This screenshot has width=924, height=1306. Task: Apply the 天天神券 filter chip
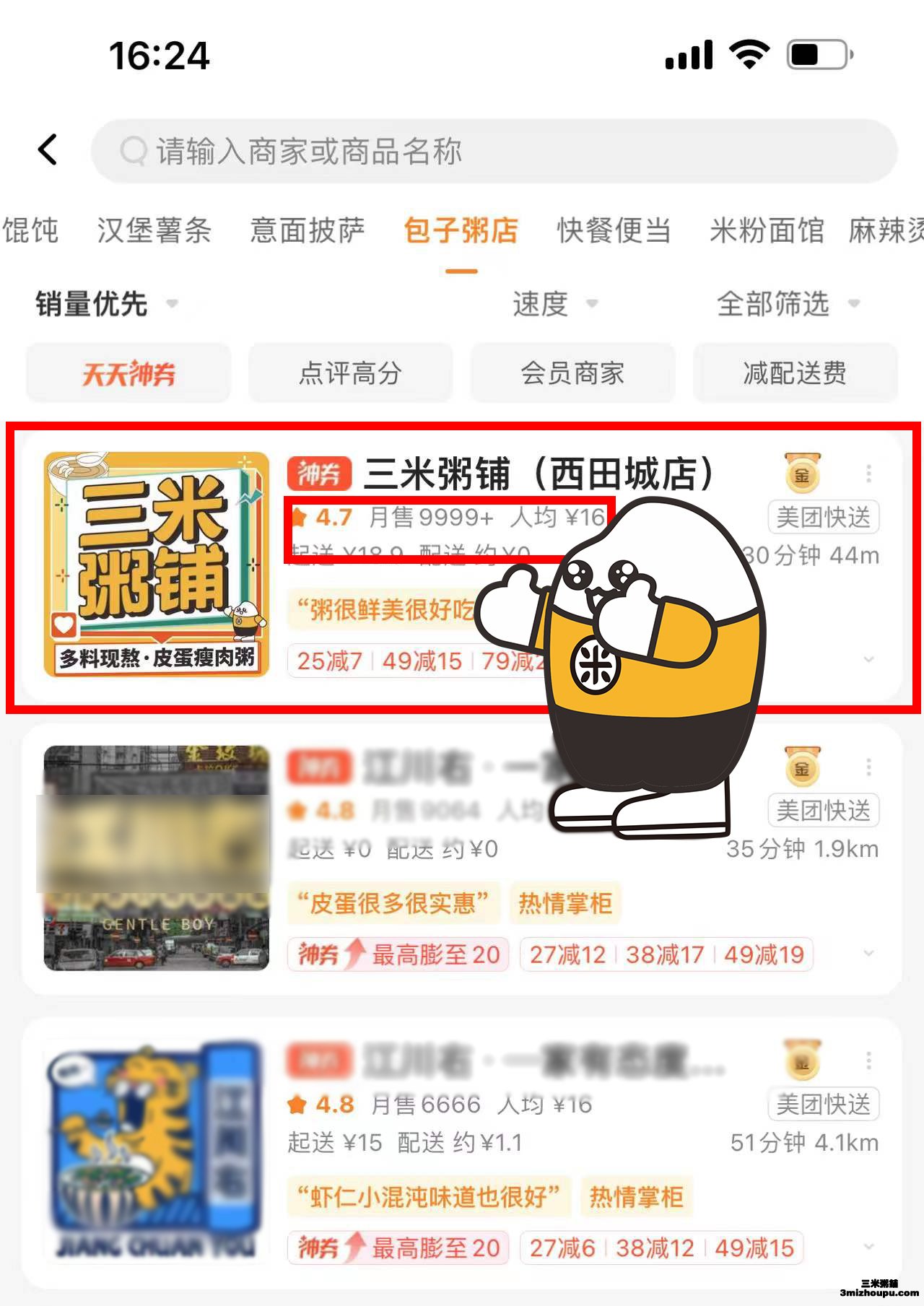(x=128, y=373)
